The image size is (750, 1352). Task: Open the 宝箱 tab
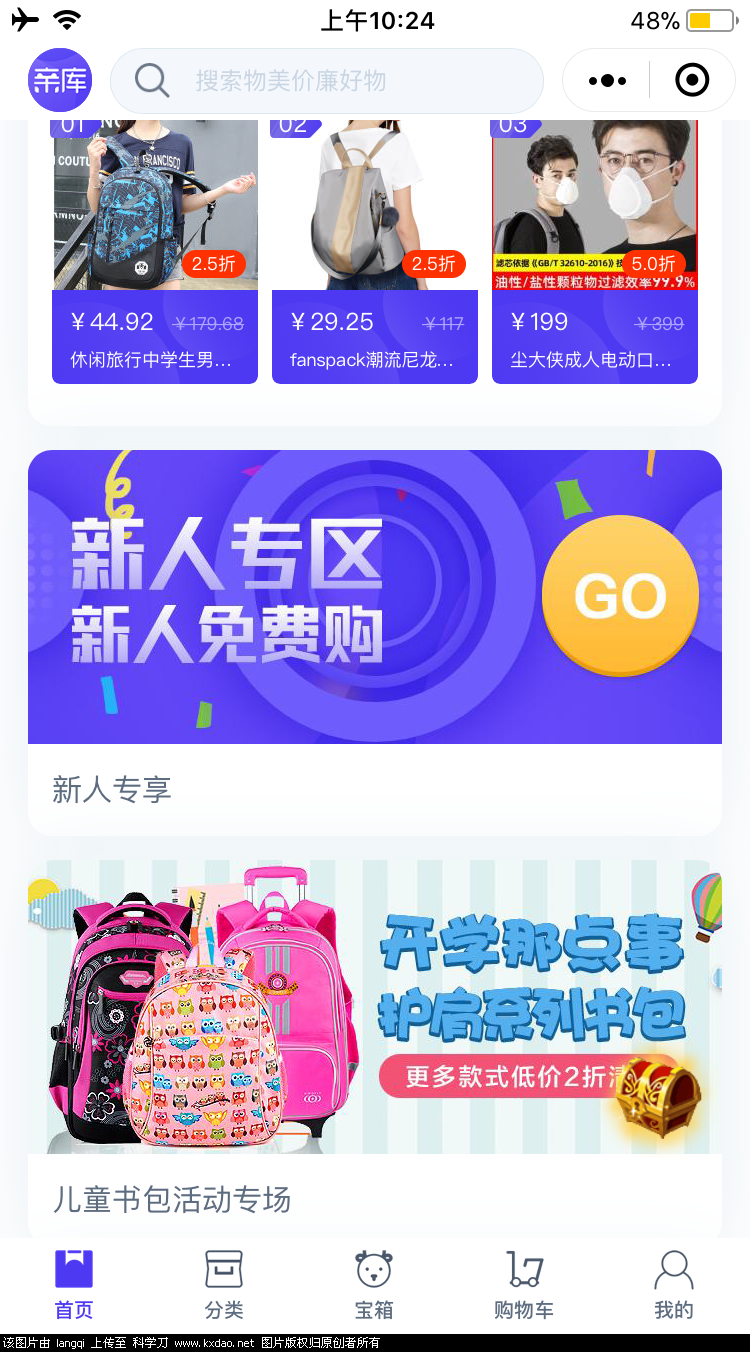374,1284
